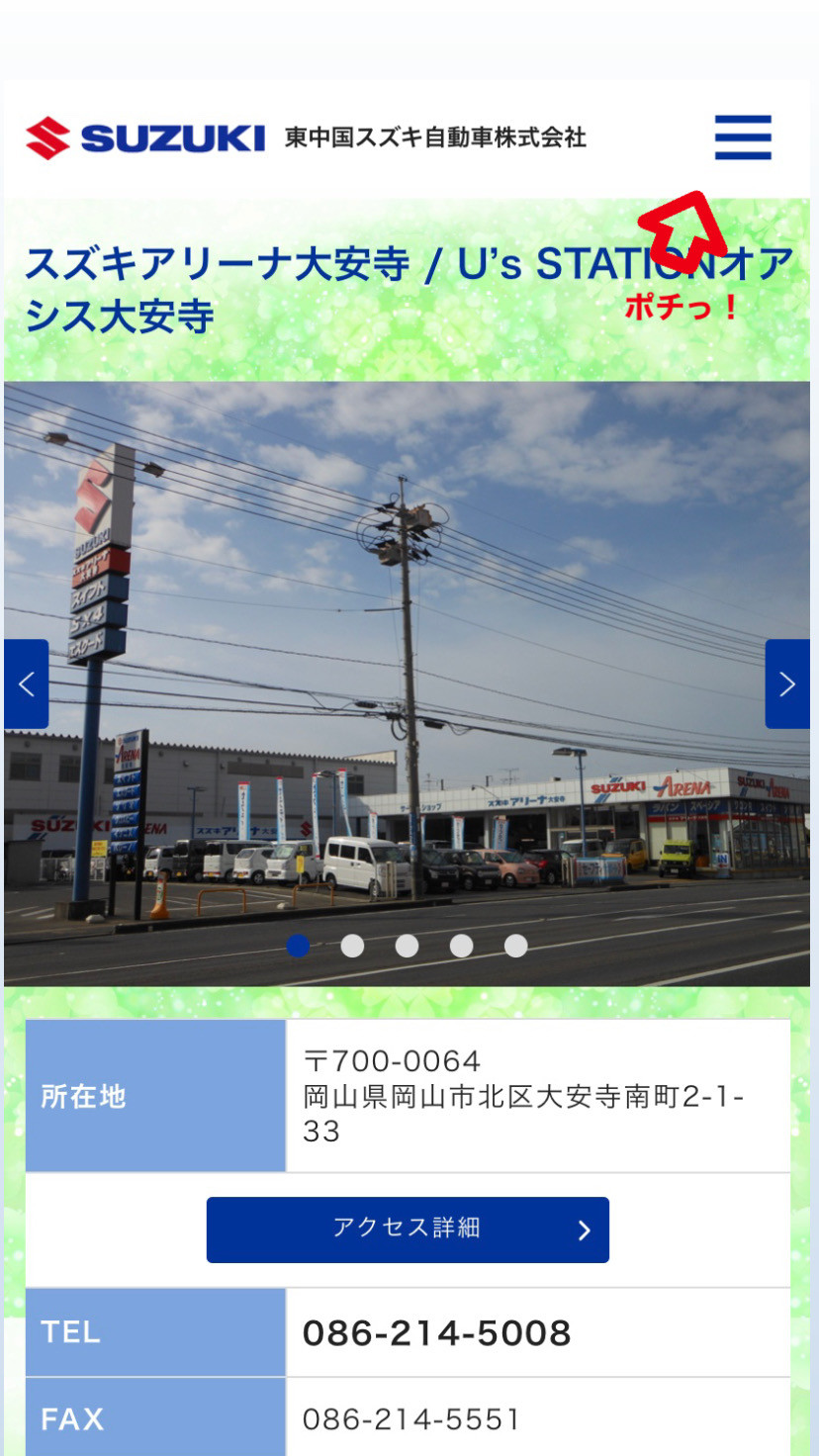The image size is (819, 1456).
Task: Tap the Suzuki logo to go home
Action: click(145, 137)
